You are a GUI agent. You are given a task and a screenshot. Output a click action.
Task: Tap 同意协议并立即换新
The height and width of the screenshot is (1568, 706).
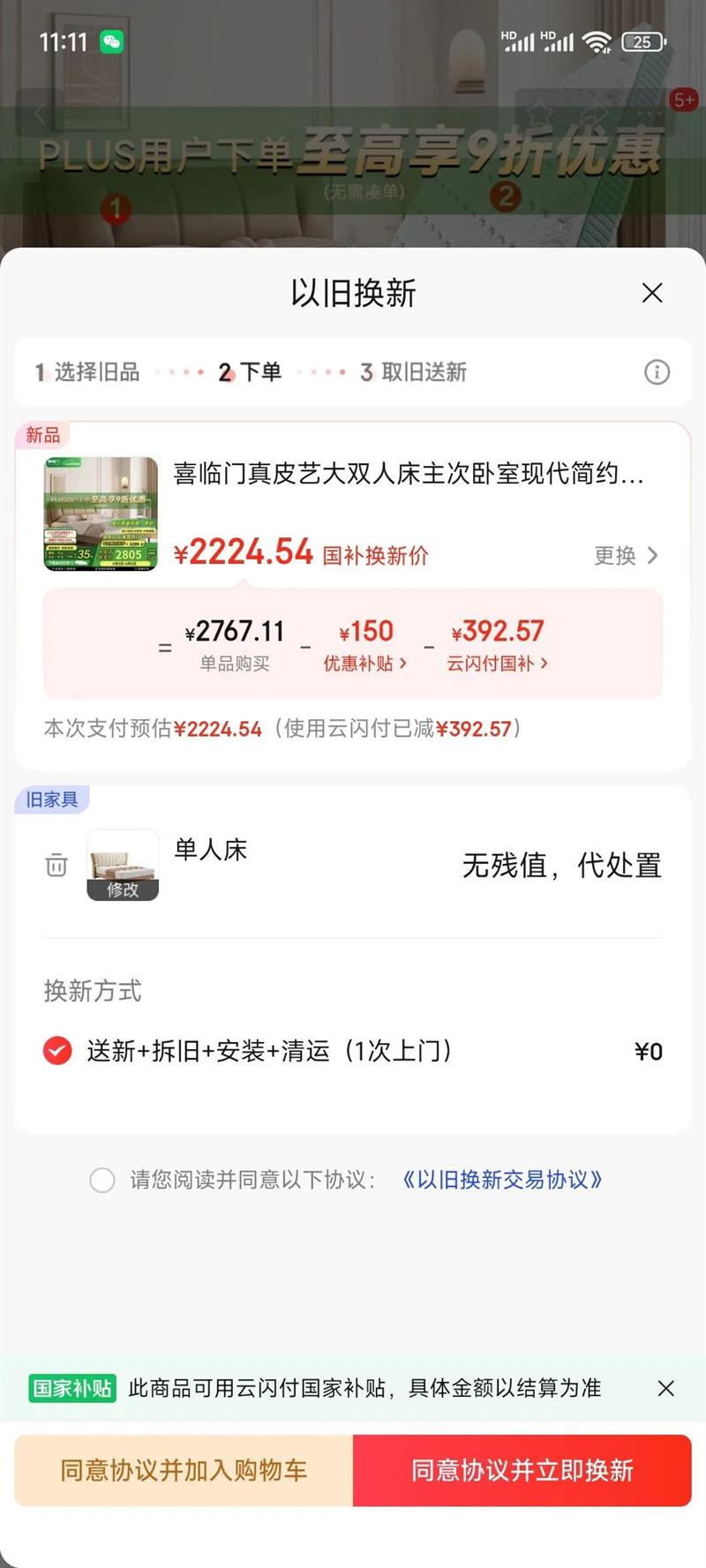(x=522, y=1470)
